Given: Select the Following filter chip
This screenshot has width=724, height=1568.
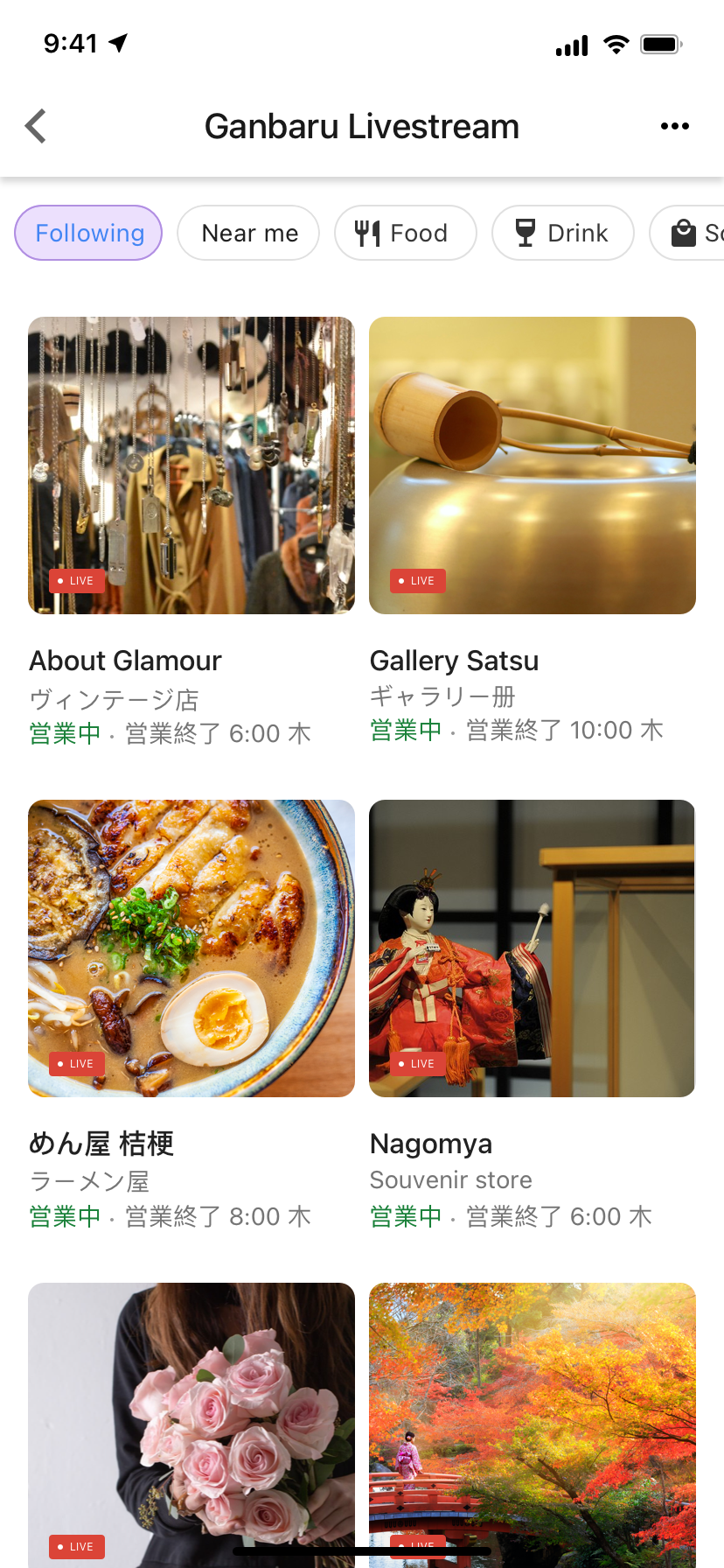Looking at the screenshot, I should click(88, 234).
